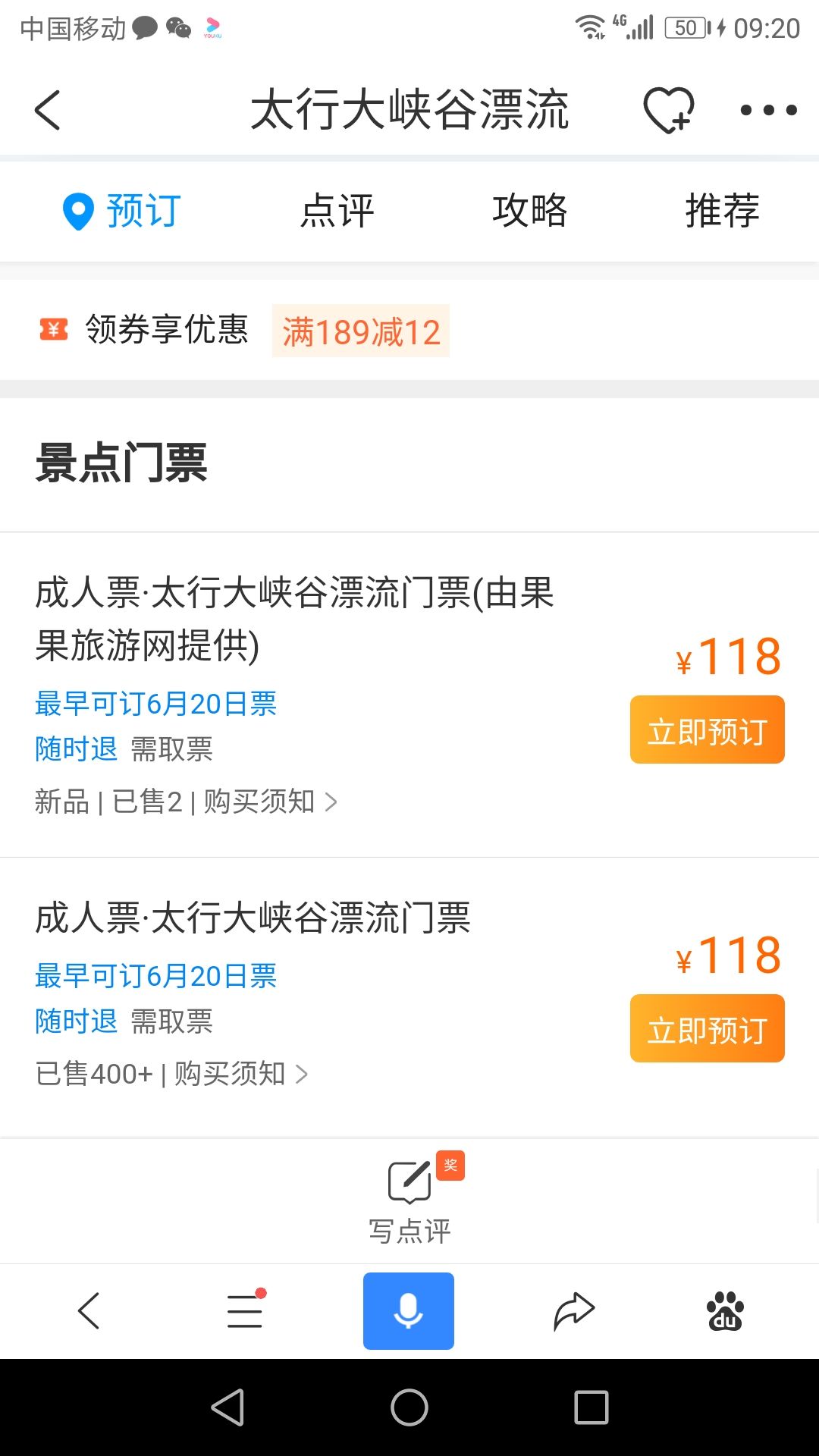Open the three-dot overflow menu
819x1456 pixels.
pos(768,111)
